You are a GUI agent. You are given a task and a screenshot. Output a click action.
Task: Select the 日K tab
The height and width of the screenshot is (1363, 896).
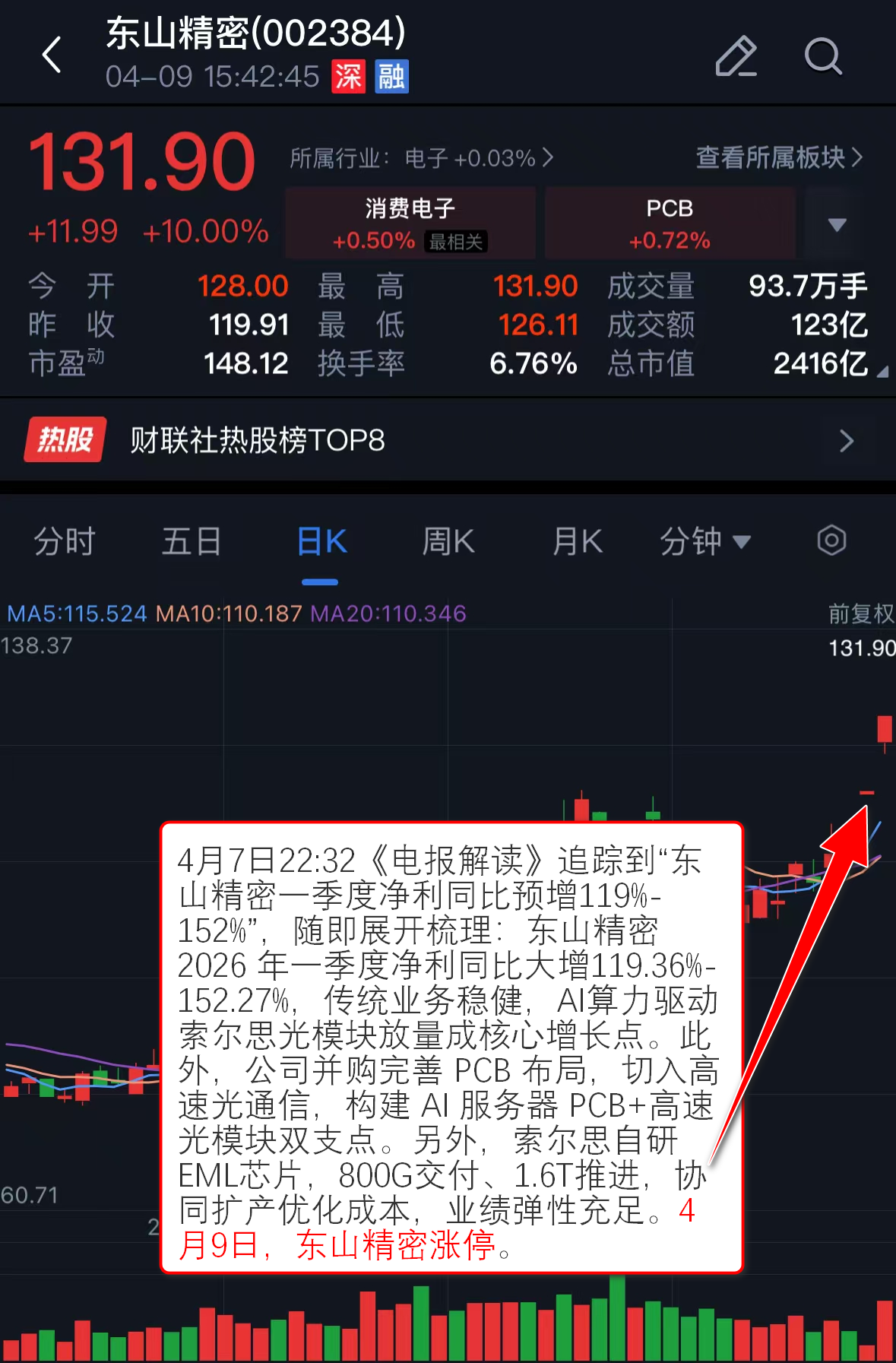[321, 542]
